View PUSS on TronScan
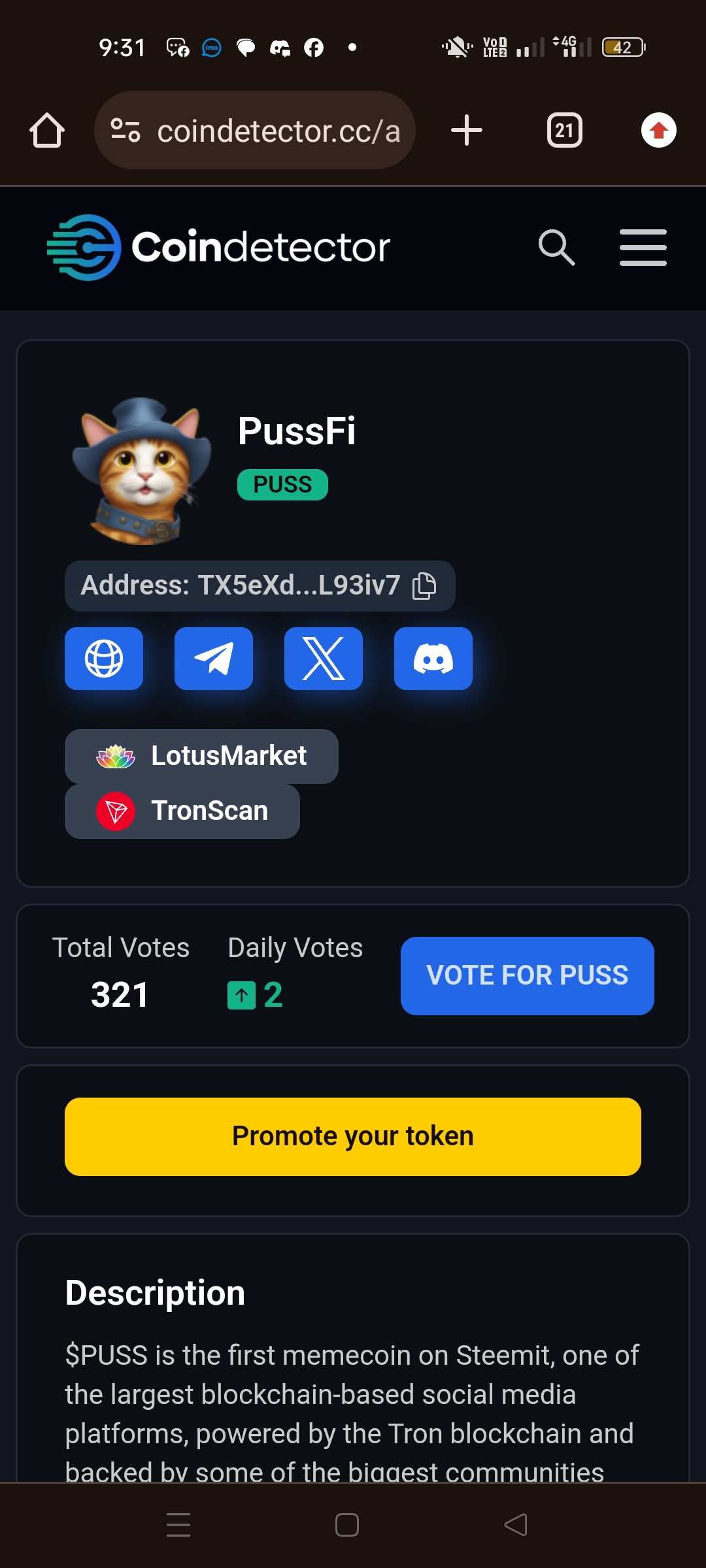 point(182,811)
